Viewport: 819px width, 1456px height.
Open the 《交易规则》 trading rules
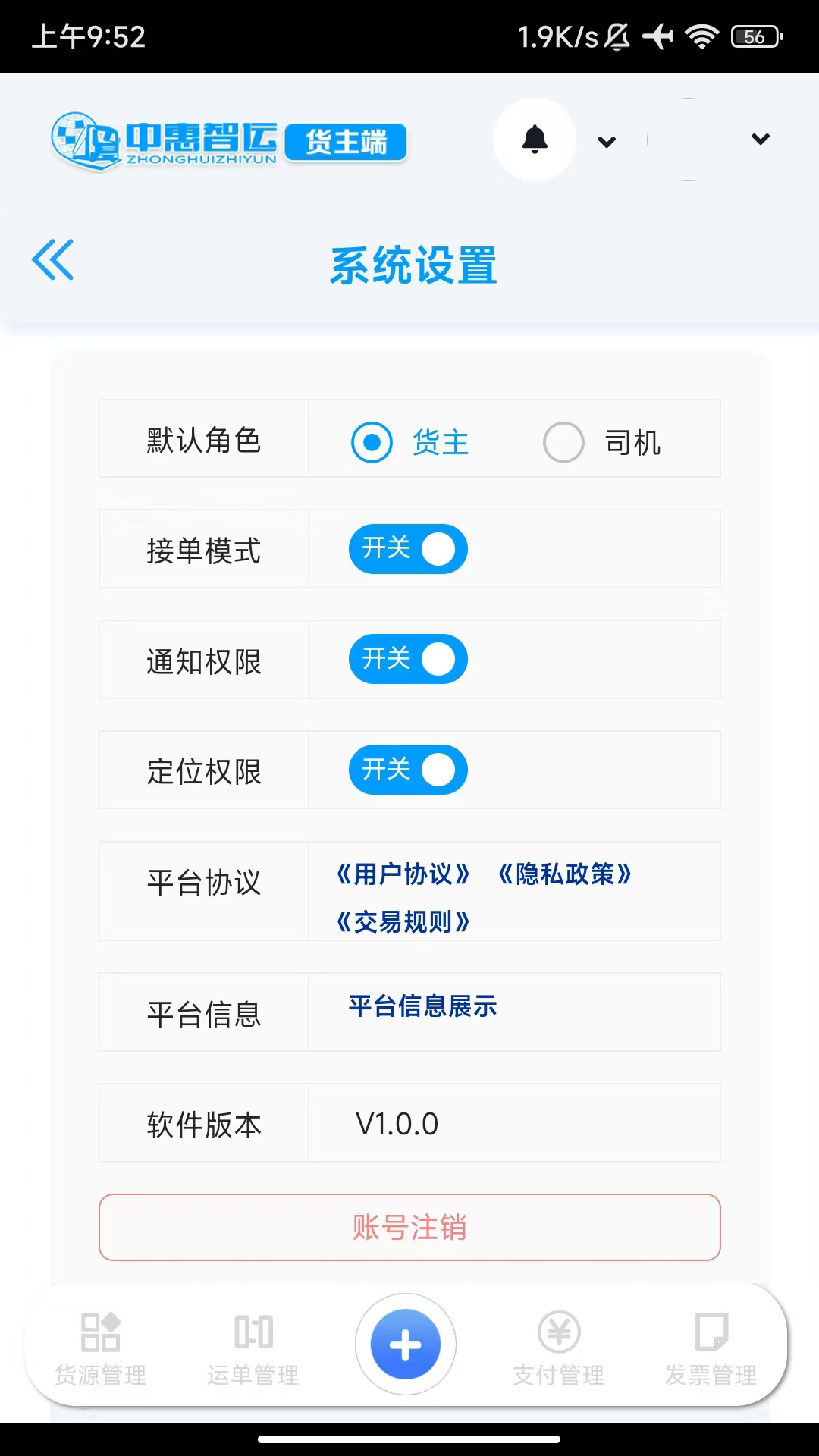[404, 923]
